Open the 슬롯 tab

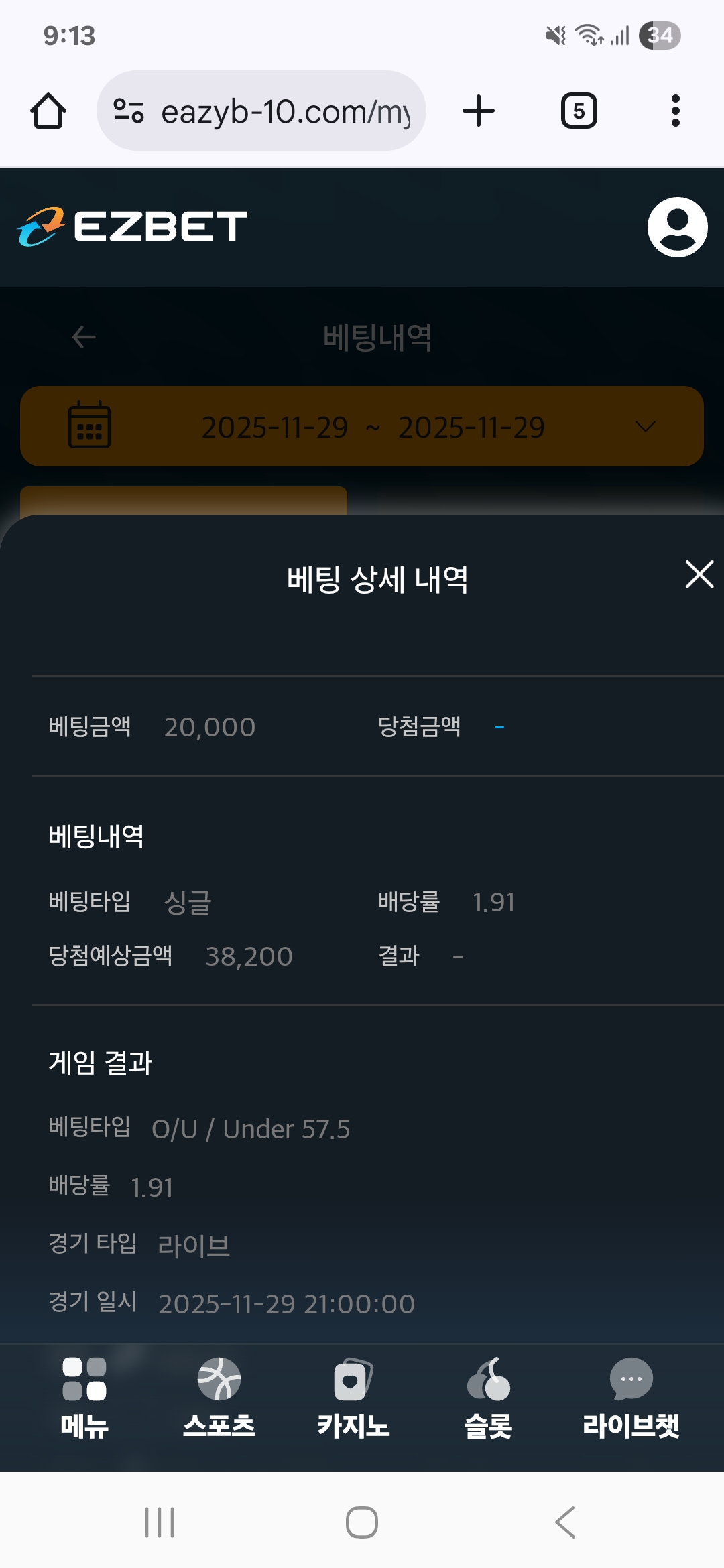(x=488, y=1397)
